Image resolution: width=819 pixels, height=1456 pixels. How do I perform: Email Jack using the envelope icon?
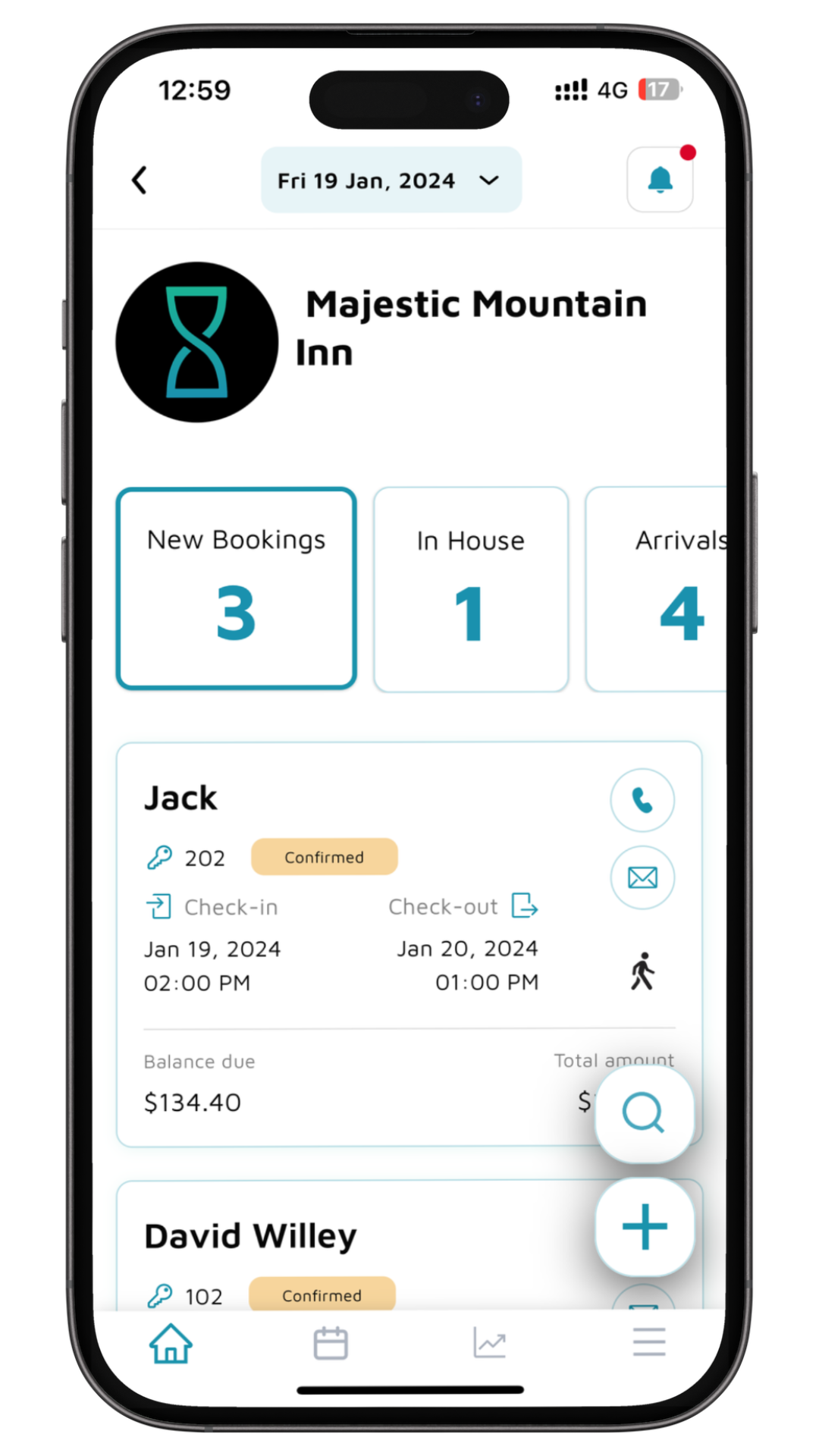(x=642, y=877)
